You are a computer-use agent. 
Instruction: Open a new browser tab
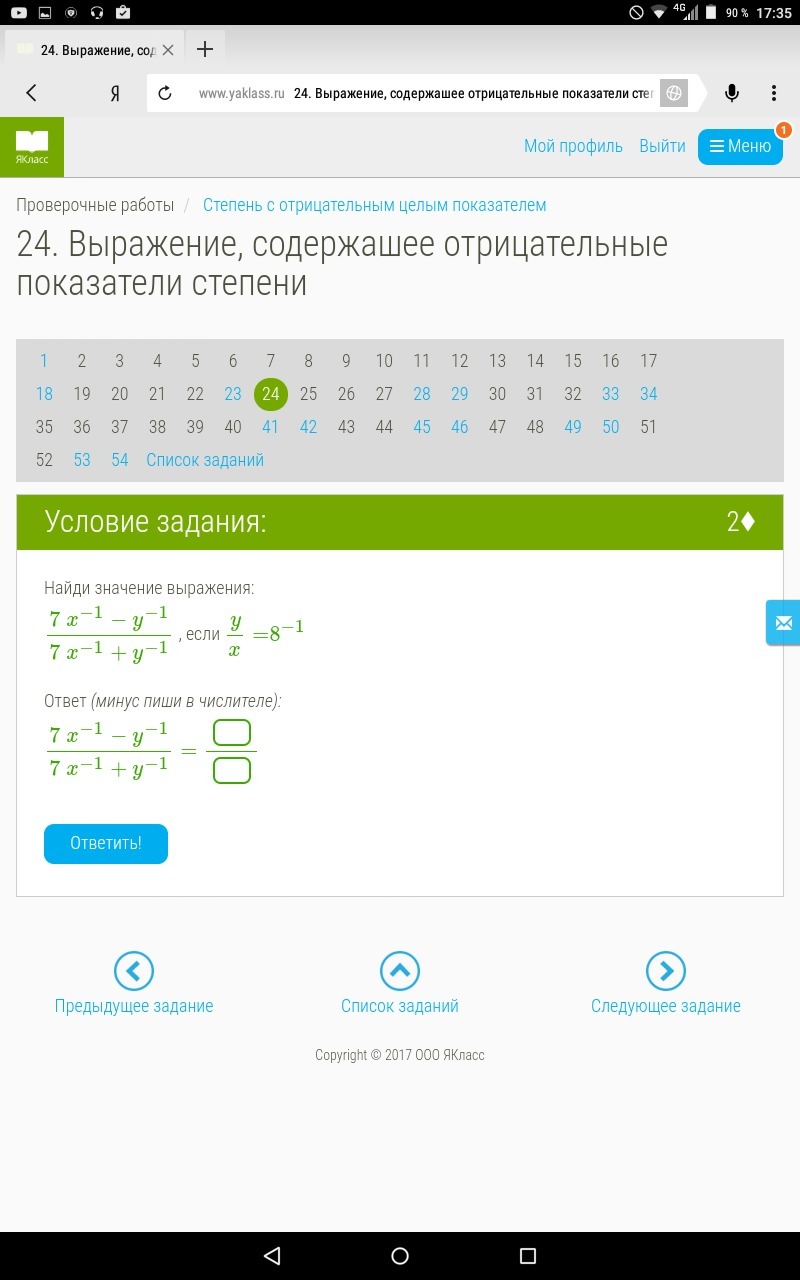205,49
